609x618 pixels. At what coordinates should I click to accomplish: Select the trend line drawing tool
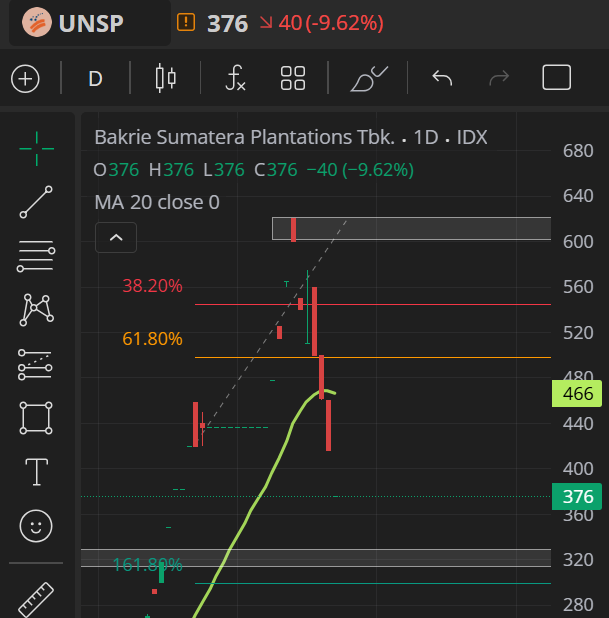[37, 202]
